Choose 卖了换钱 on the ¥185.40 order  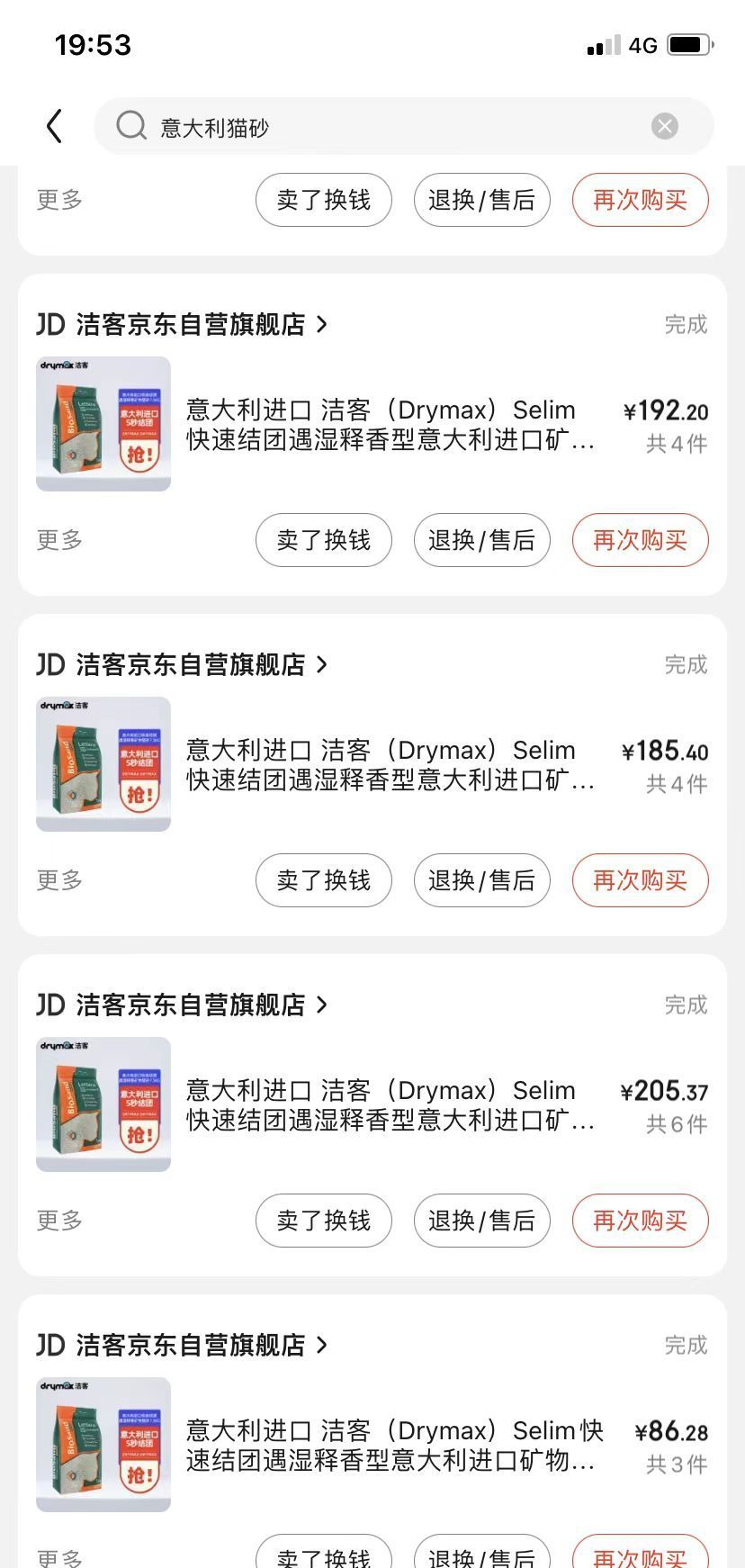click(x=324, y=880)
